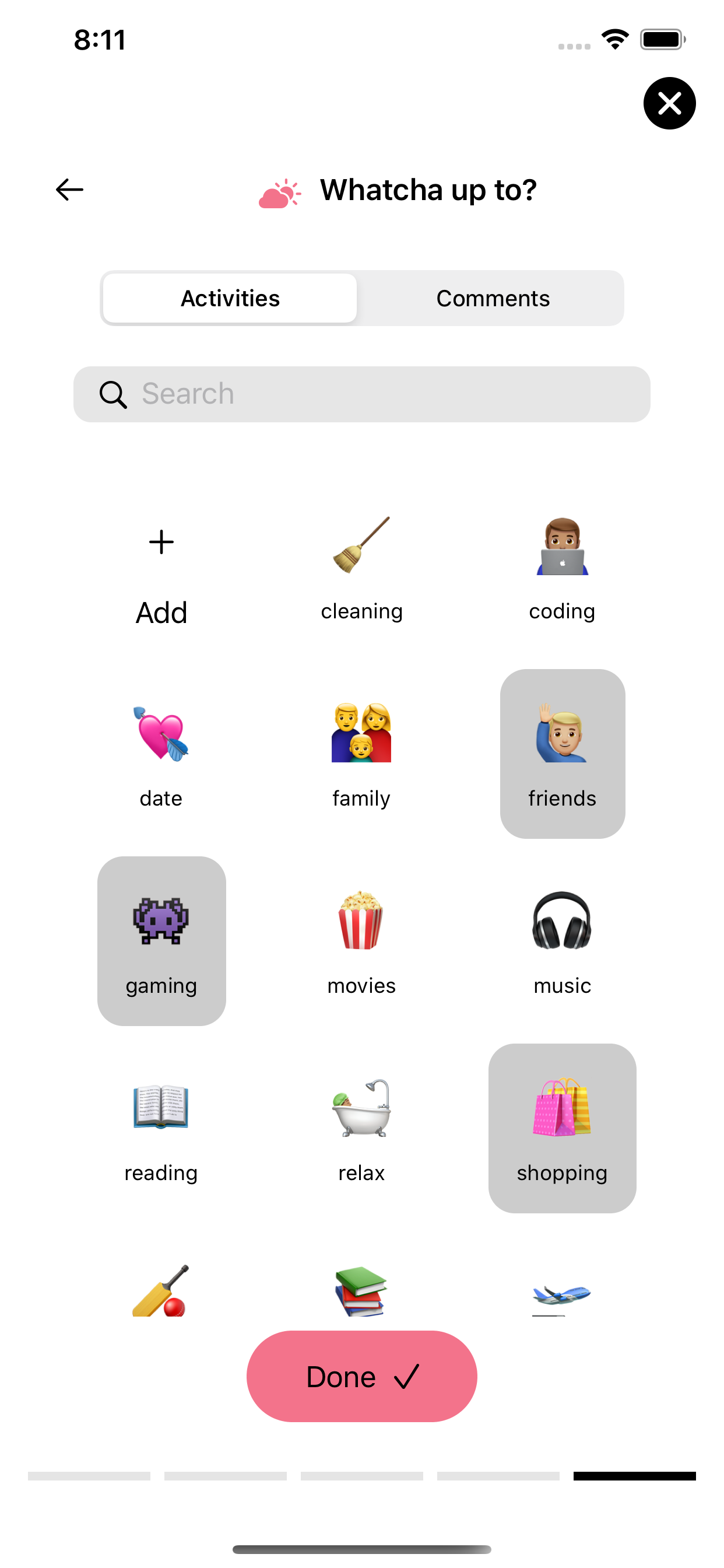Mark date as an activity
The width and height of the screenshot is (724, 1568).
point(161,754)
